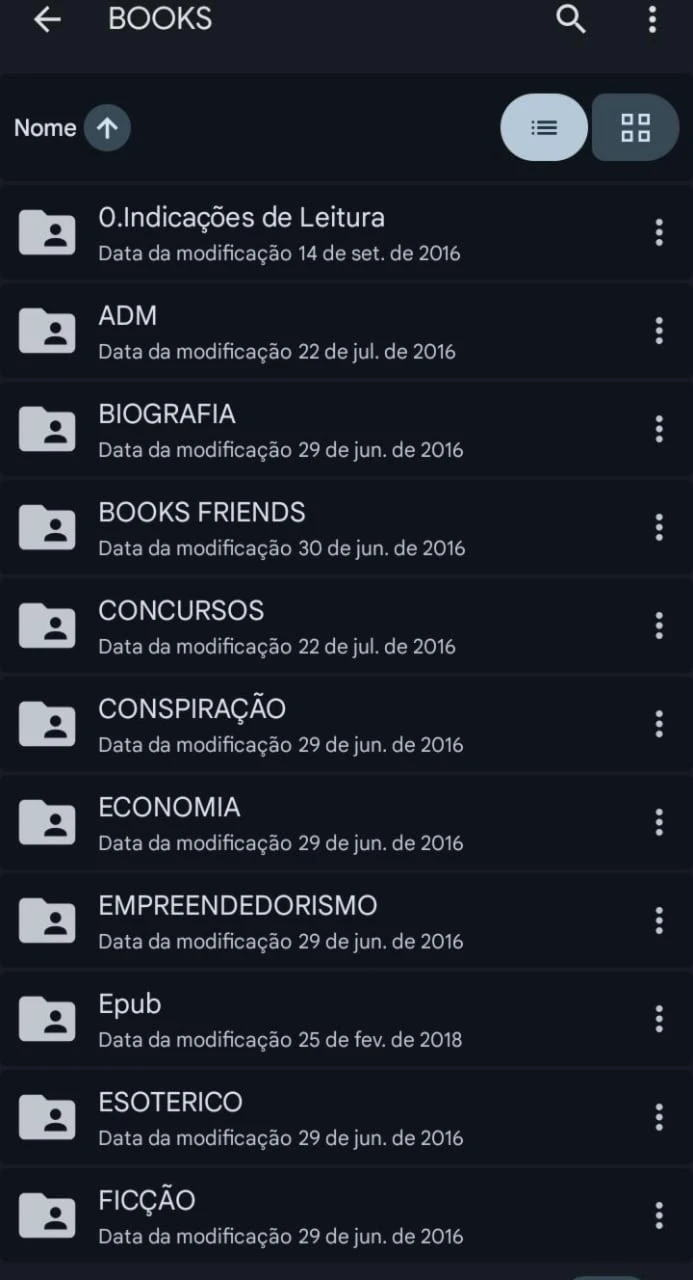The width and height of the screenshot is (693, 1280).
Task: Search inside the BOOKS folder
Action: point(570,20)
